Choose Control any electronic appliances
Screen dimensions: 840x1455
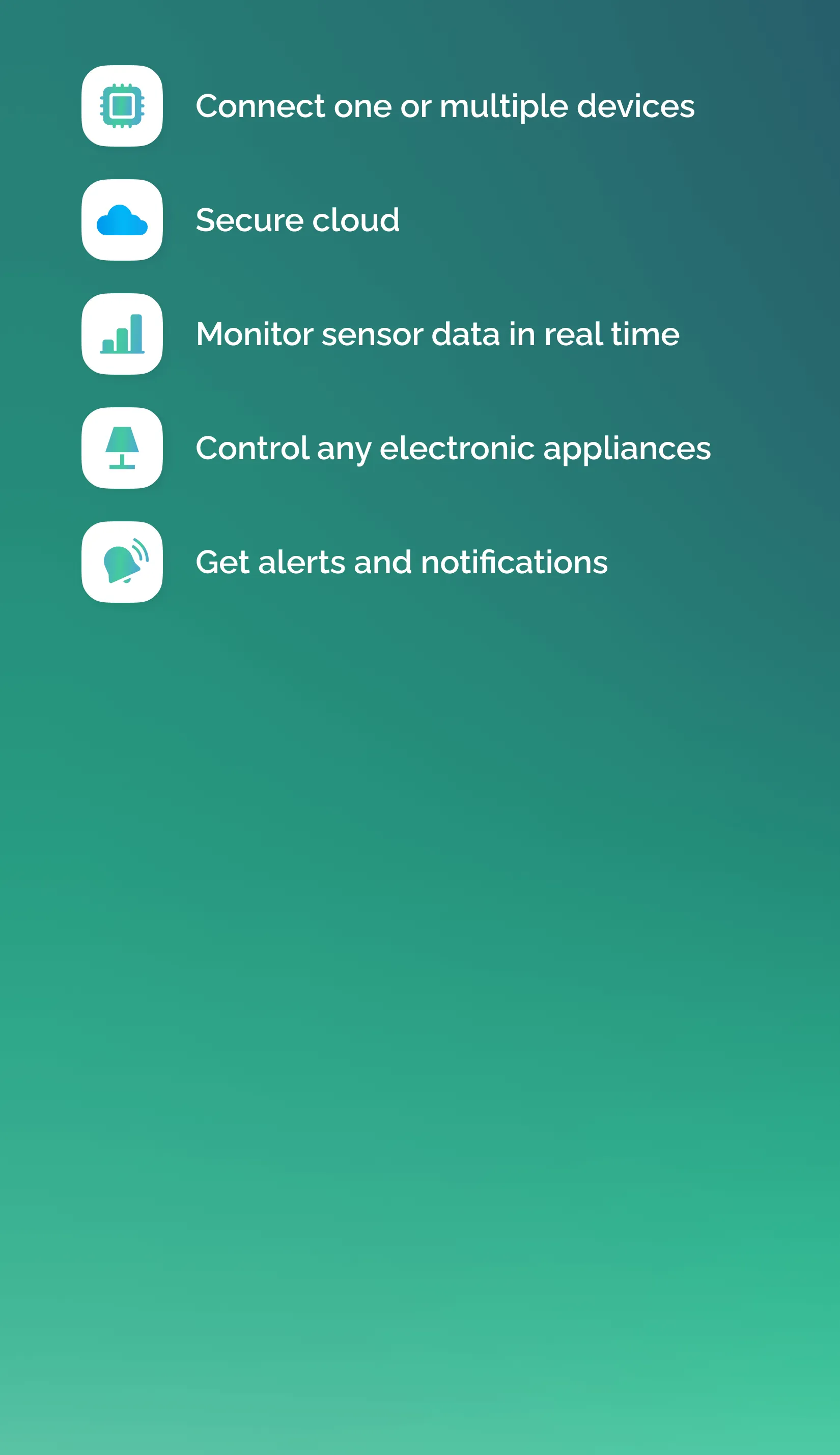click(453, 447)
